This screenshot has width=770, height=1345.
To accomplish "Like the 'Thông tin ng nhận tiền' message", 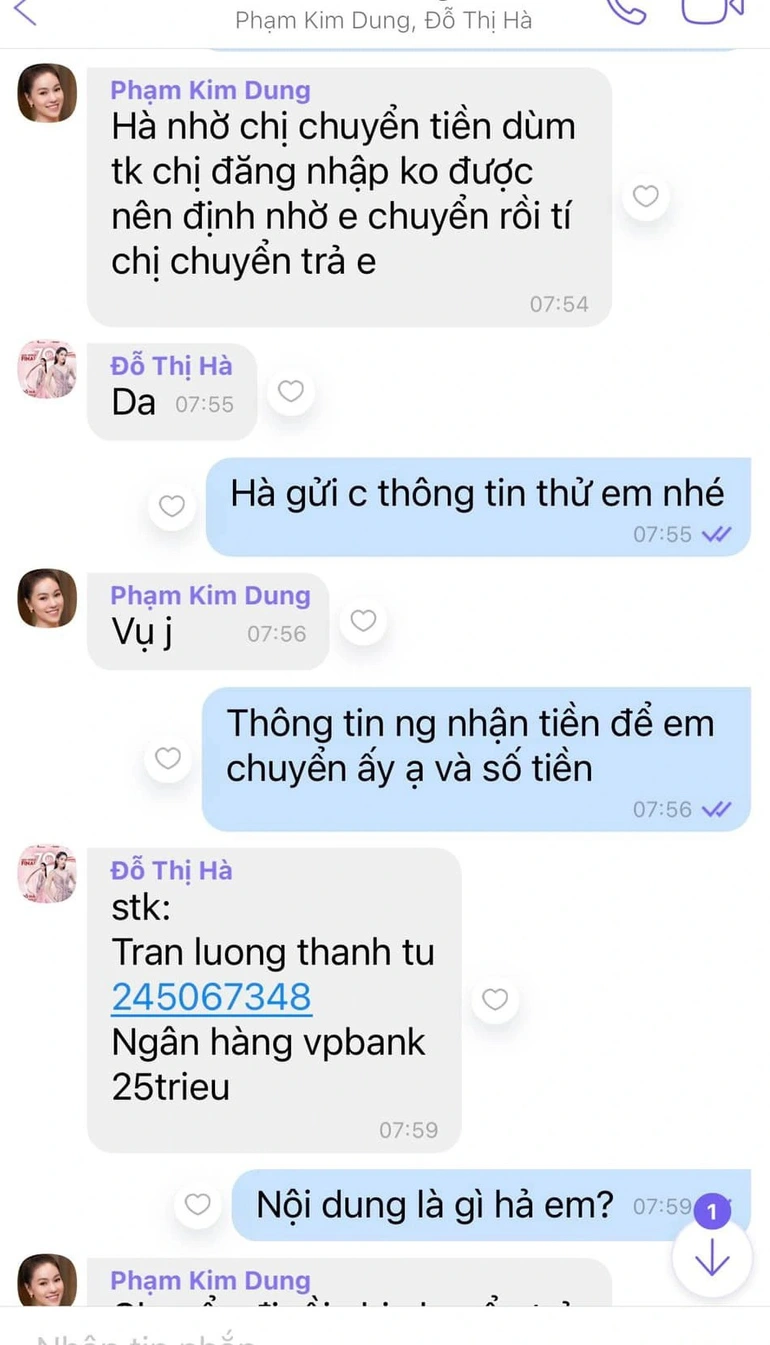I will click(x=168, y=758).
